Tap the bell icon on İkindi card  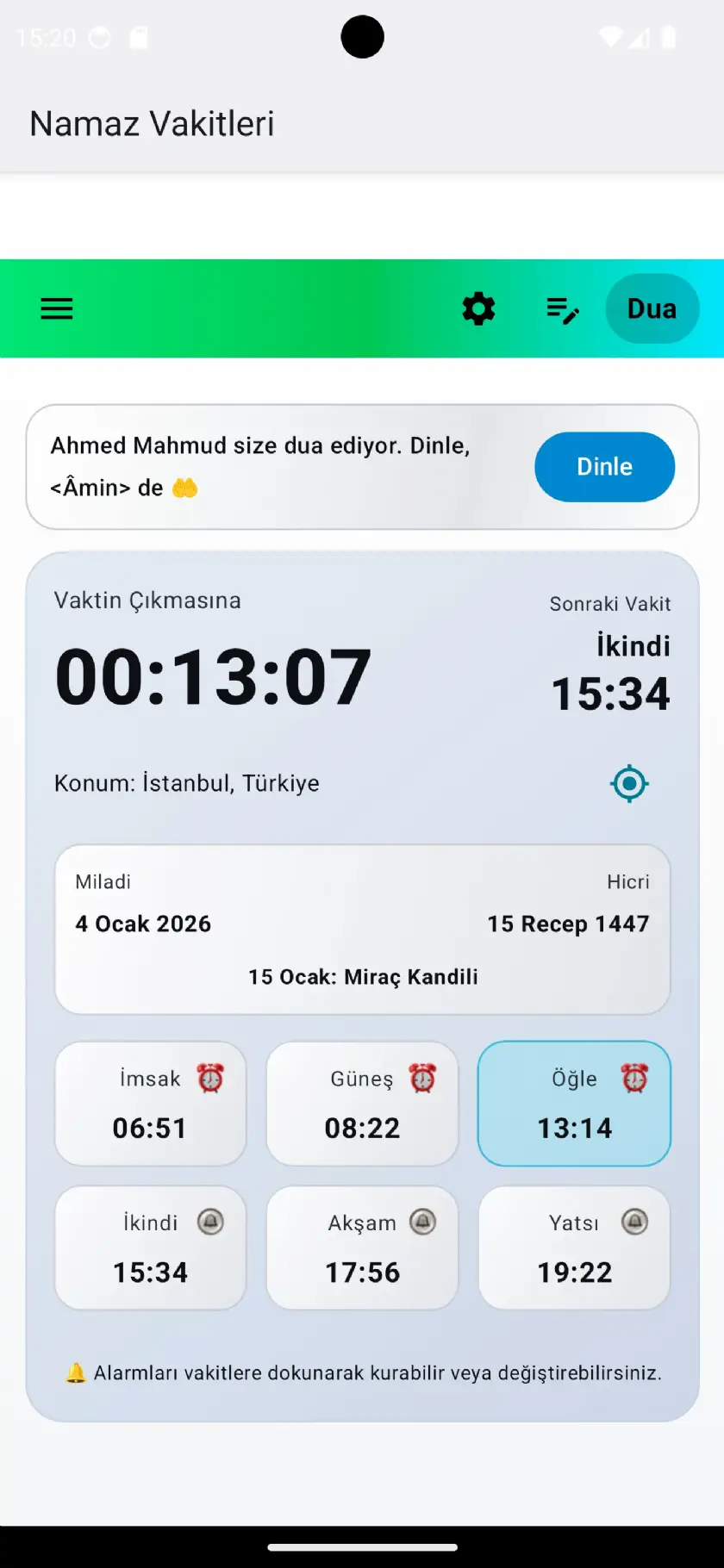tap(209, 1222)
